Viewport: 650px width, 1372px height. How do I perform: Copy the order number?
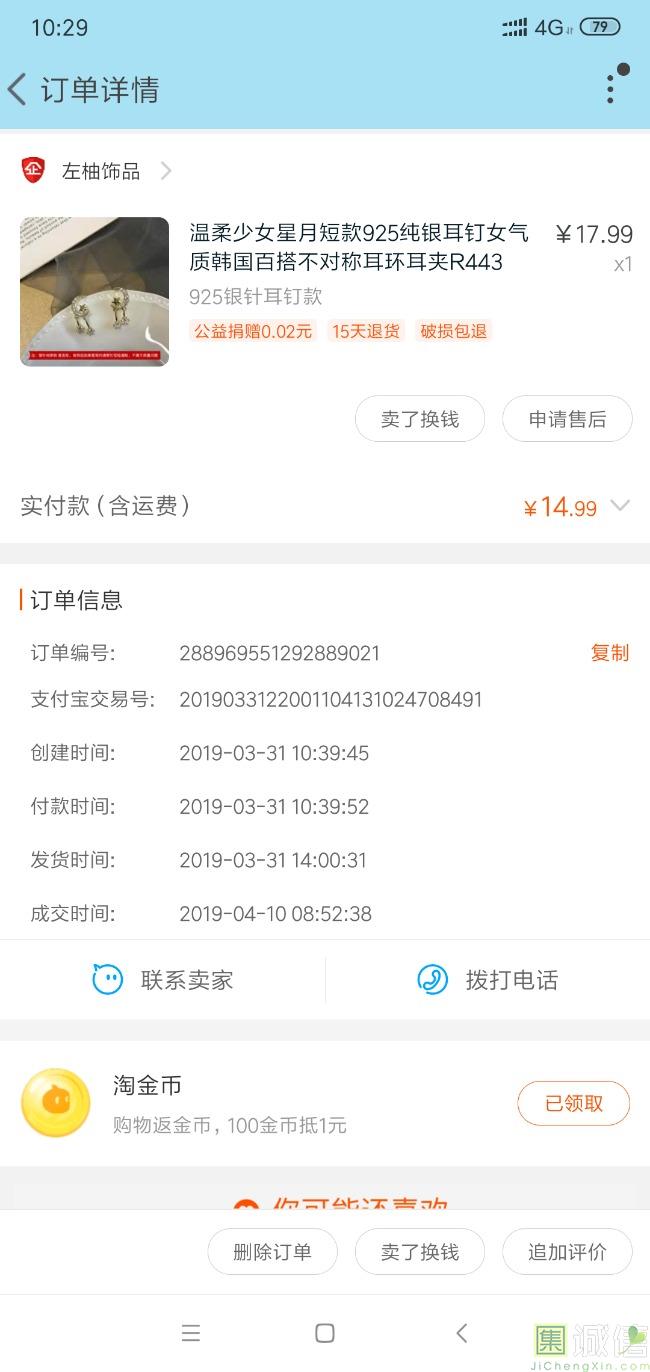(x=609, y=653)
